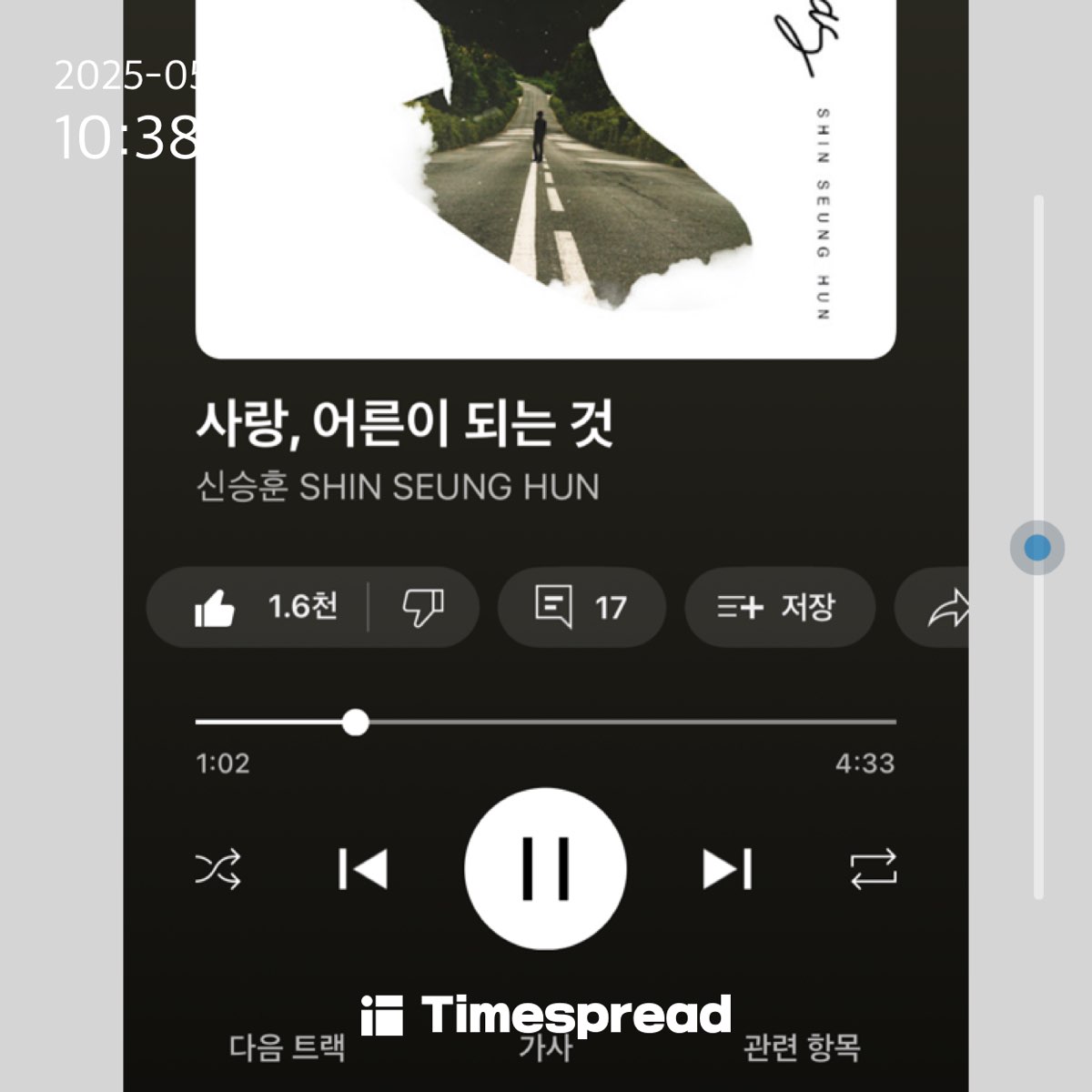
Task: Toggle shuffle mode
Action: tap(218, 869)
